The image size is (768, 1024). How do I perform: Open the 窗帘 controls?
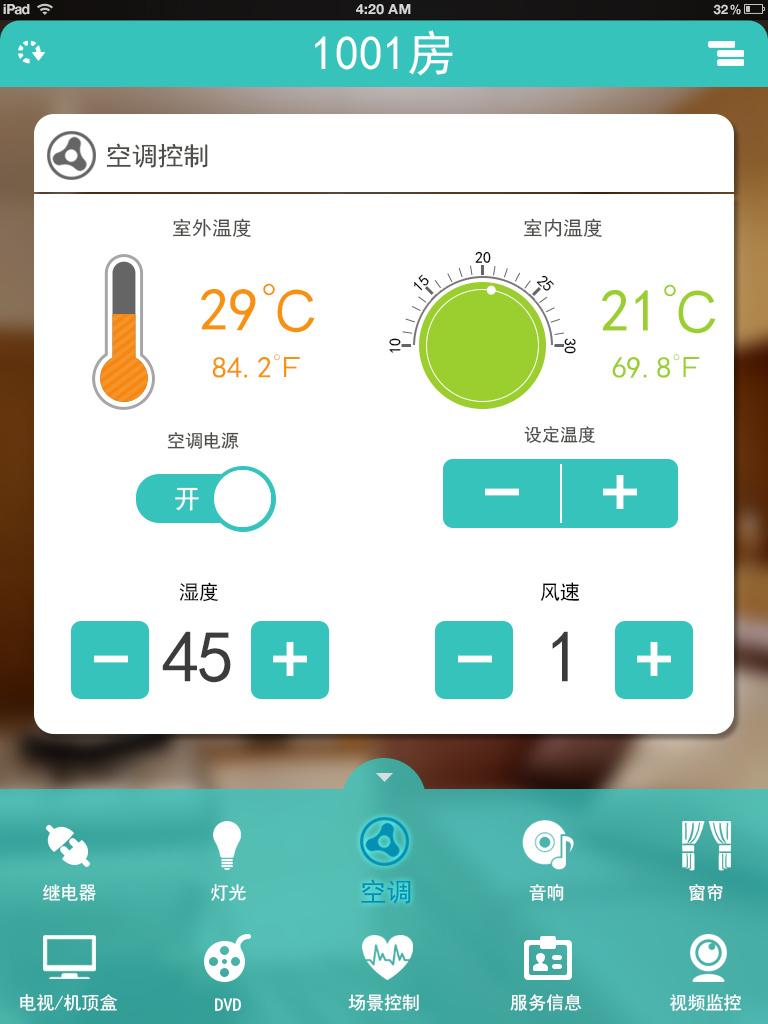[x=706, y=860]
